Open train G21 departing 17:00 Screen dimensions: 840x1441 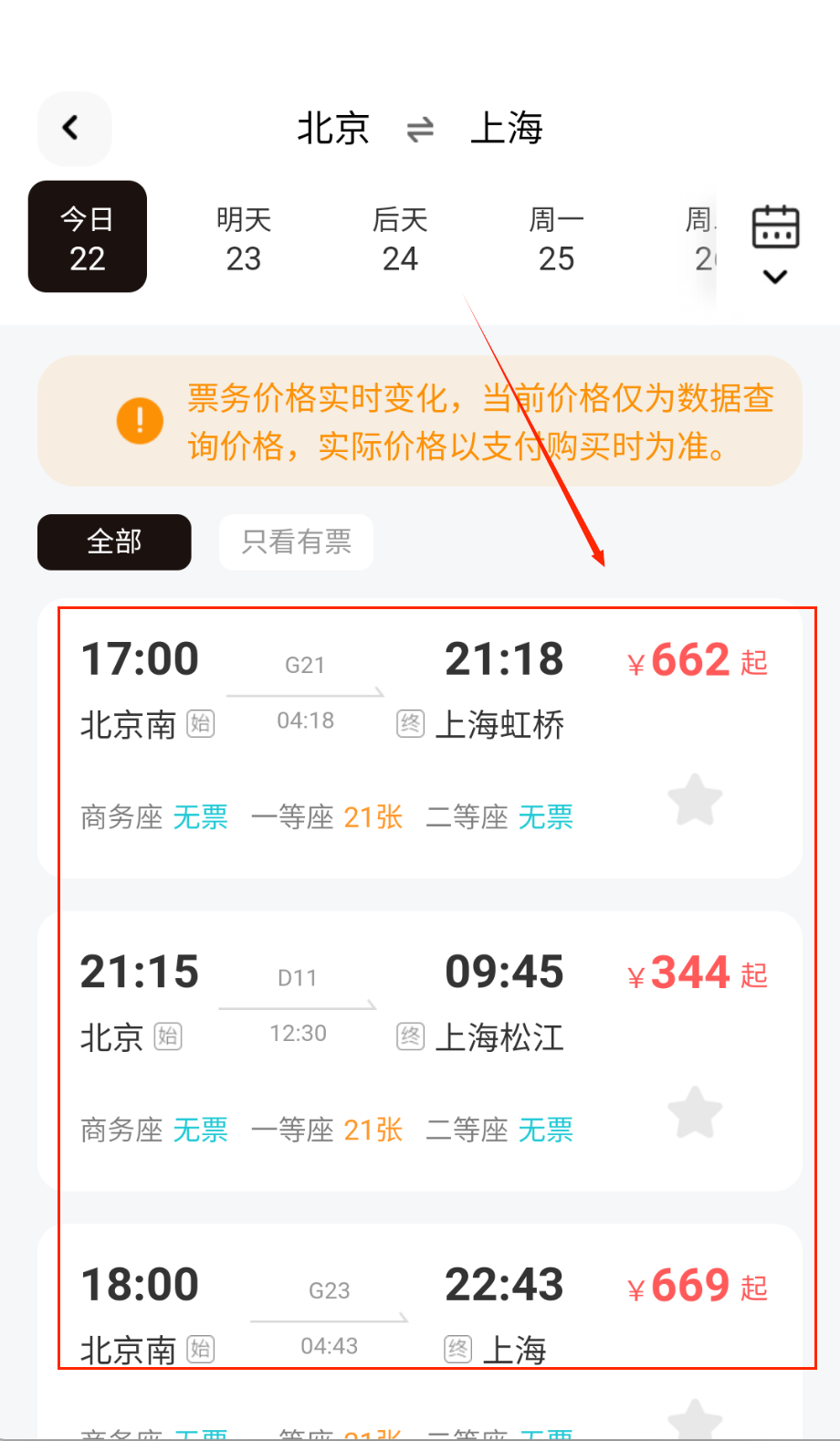365,694
